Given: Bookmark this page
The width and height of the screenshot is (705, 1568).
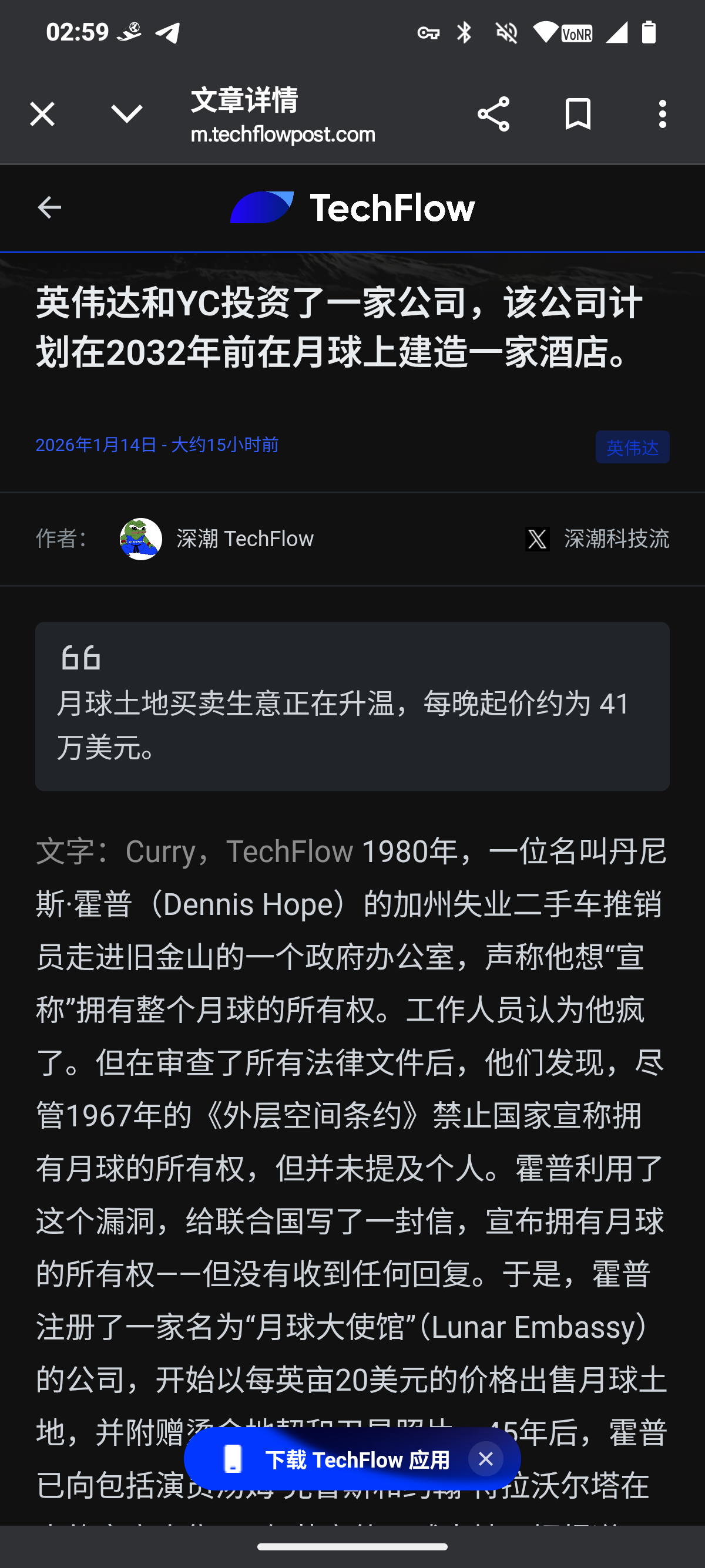Looking at the screenshot, I should pos(578,114).
